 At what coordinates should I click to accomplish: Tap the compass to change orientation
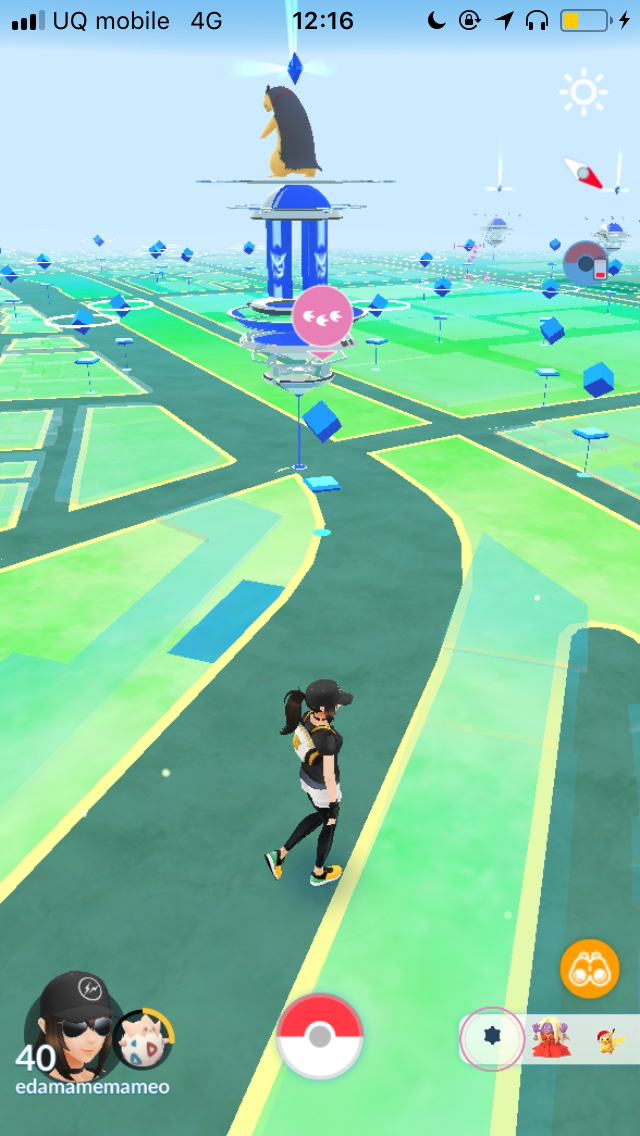(584, 173)
